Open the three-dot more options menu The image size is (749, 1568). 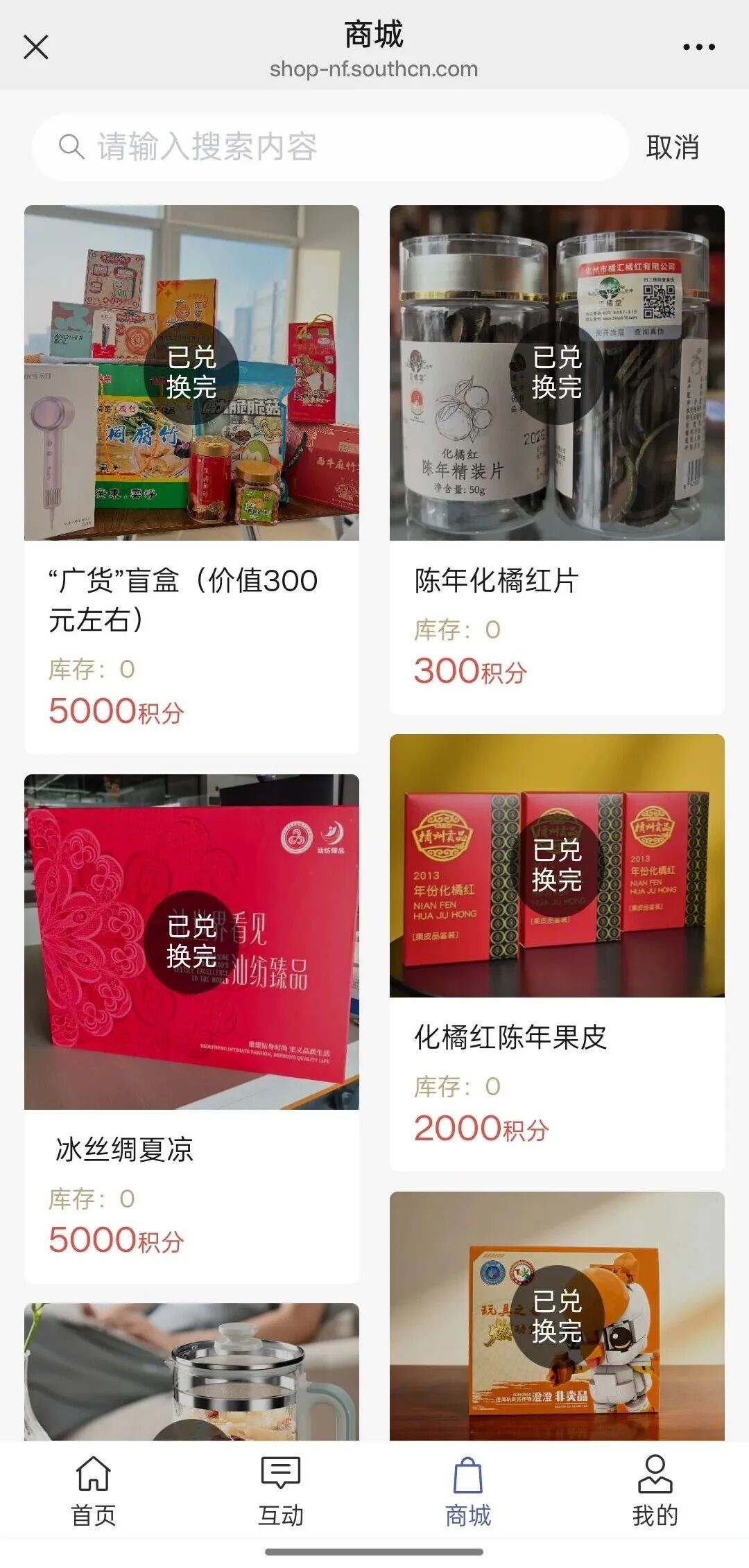click(698, 47)
